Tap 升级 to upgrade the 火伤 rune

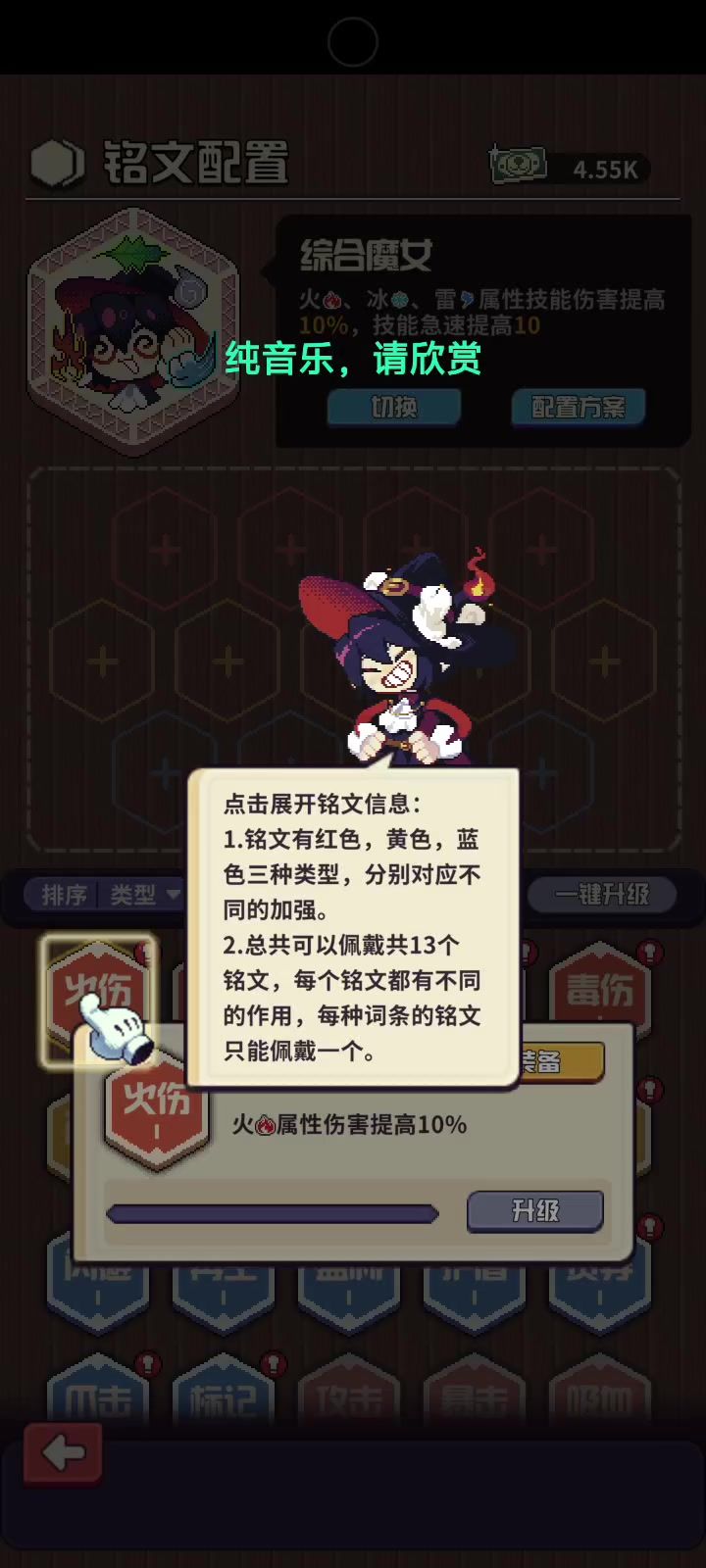[534, 1211]
